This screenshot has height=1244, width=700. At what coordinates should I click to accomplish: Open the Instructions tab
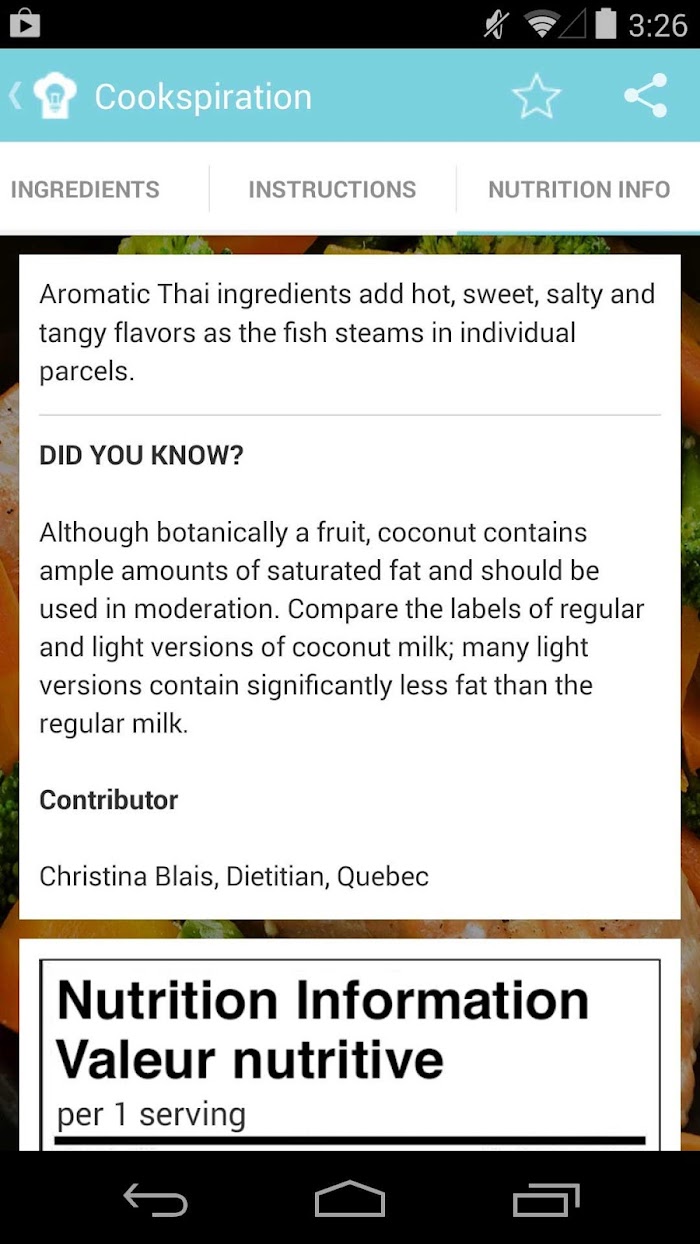[x=332, y=189]
